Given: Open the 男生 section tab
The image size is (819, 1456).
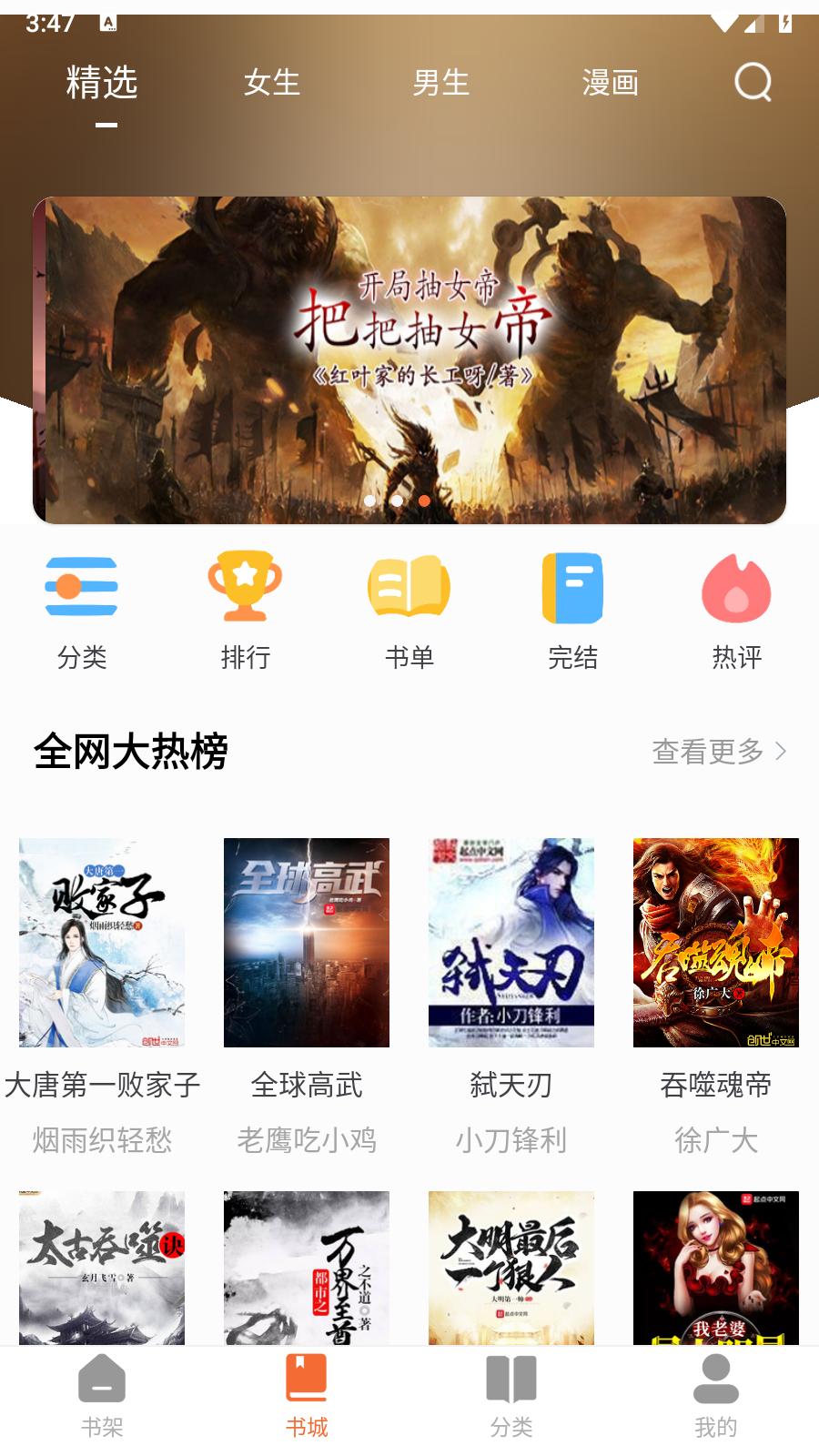Looking at the screenshot, I should click(x=442, y=84).
